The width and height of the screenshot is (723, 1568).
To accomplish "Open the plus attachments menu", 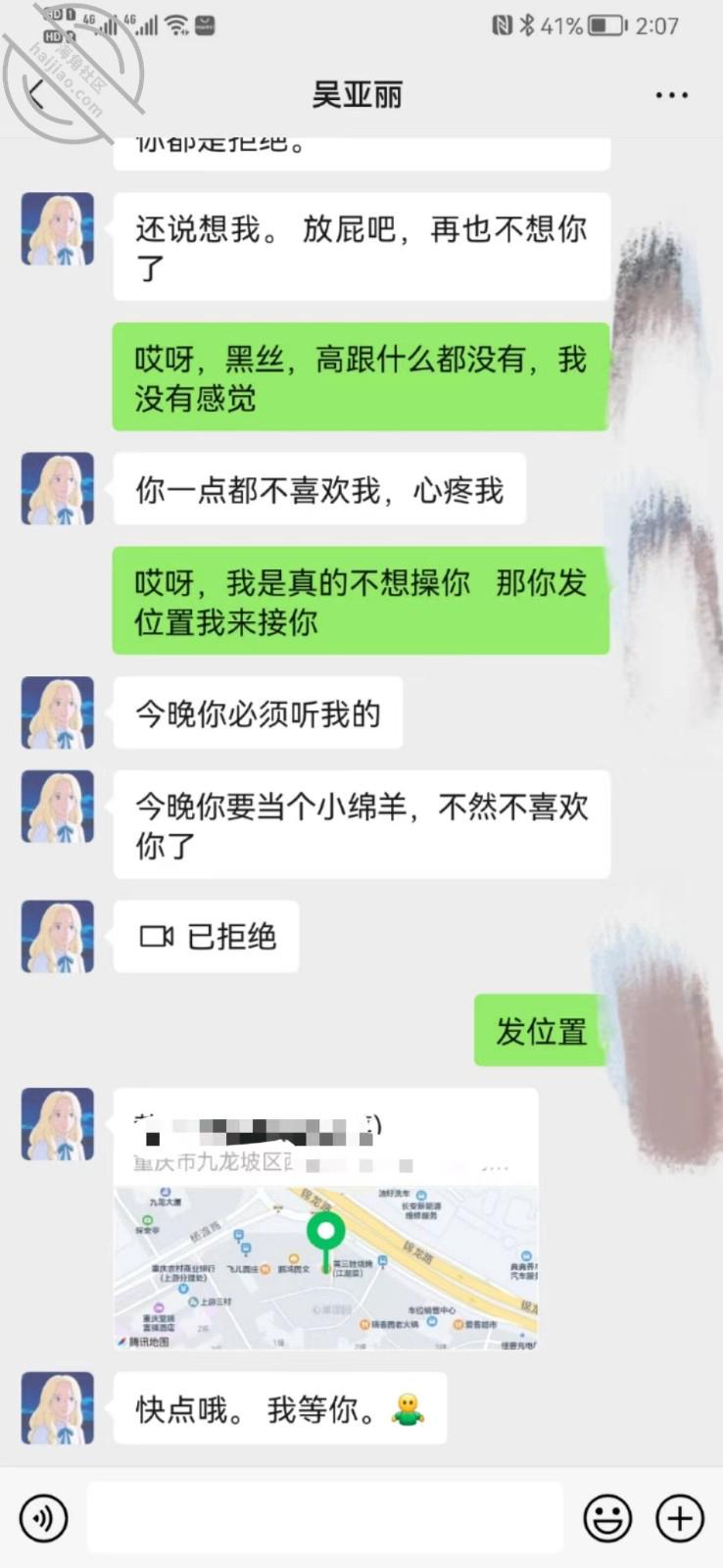I will click(x=680, y=1519).
